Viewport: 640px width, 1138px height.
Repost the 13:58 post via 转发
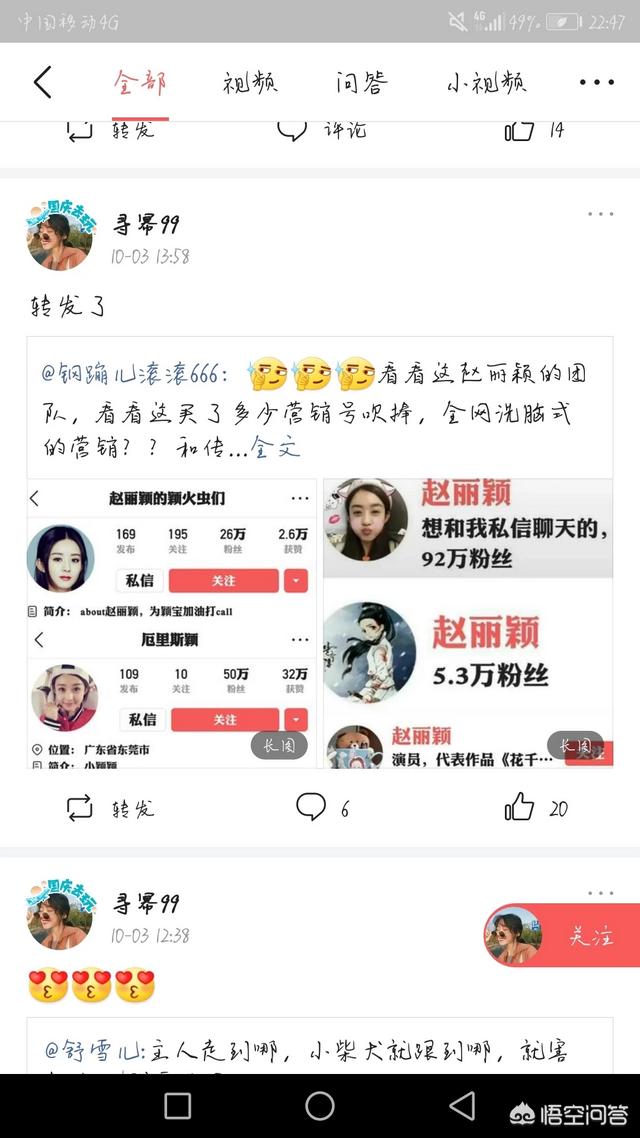[x=110, y=808]
